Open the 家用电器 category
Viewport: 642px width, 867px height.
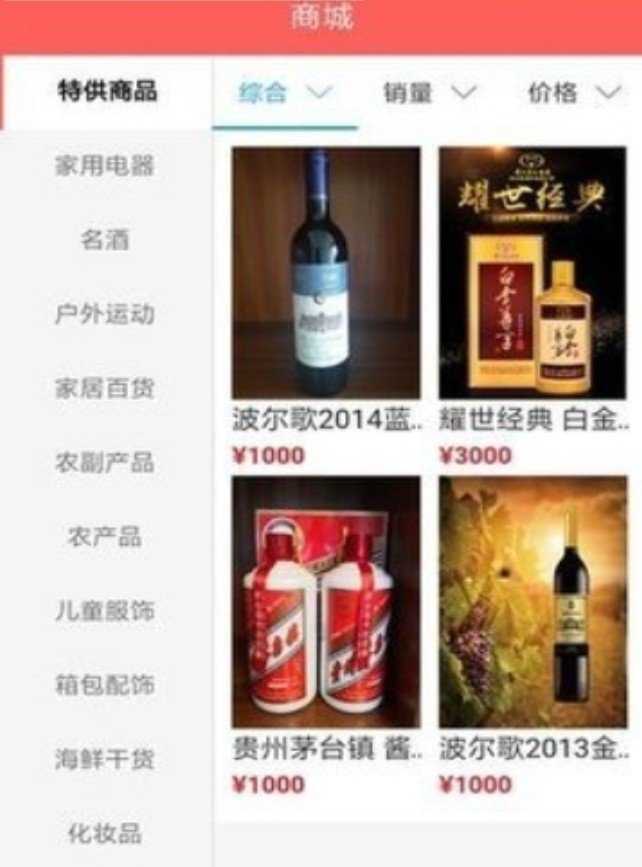coord(105,166)
